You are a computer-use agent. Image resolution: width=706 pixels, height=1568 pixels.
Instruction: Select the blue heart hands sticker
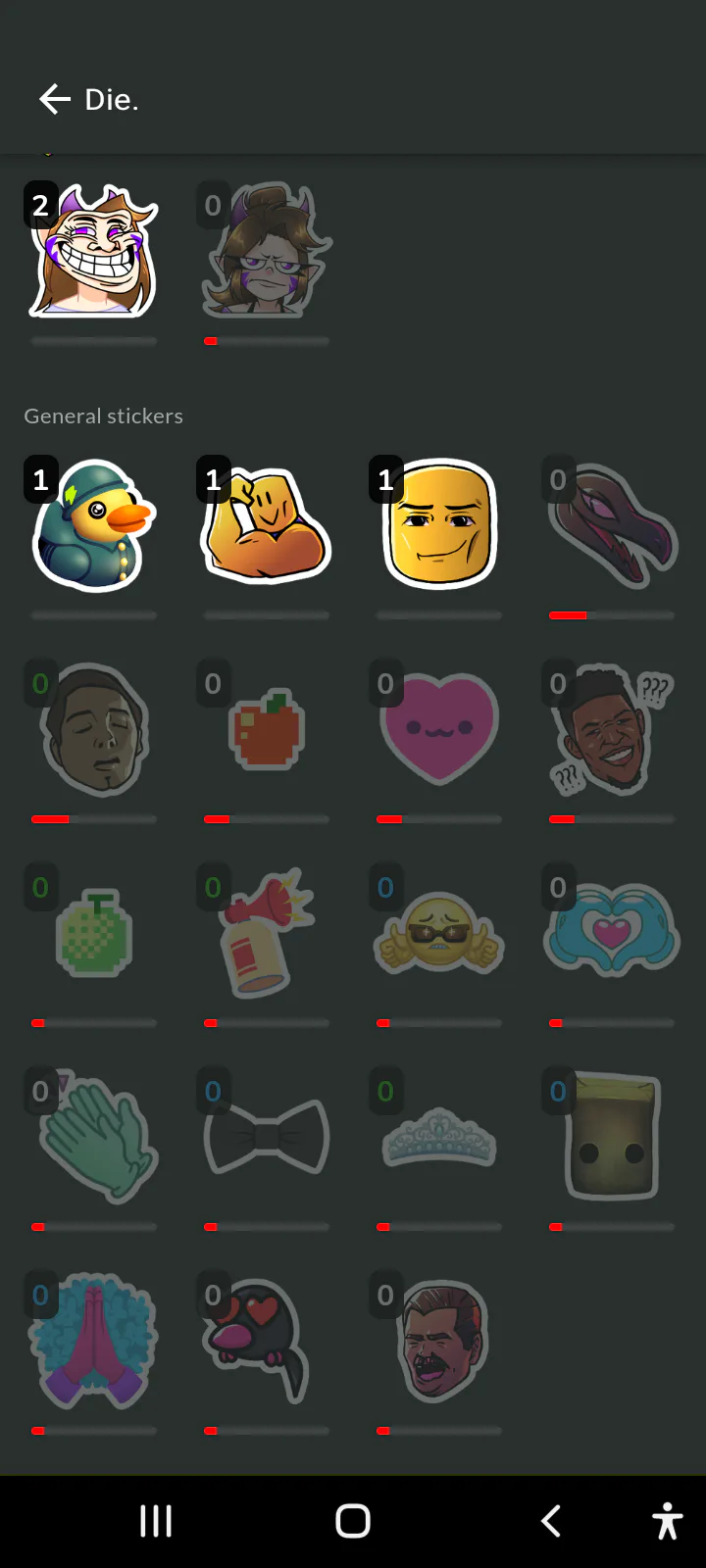click(x=612, y=934)
